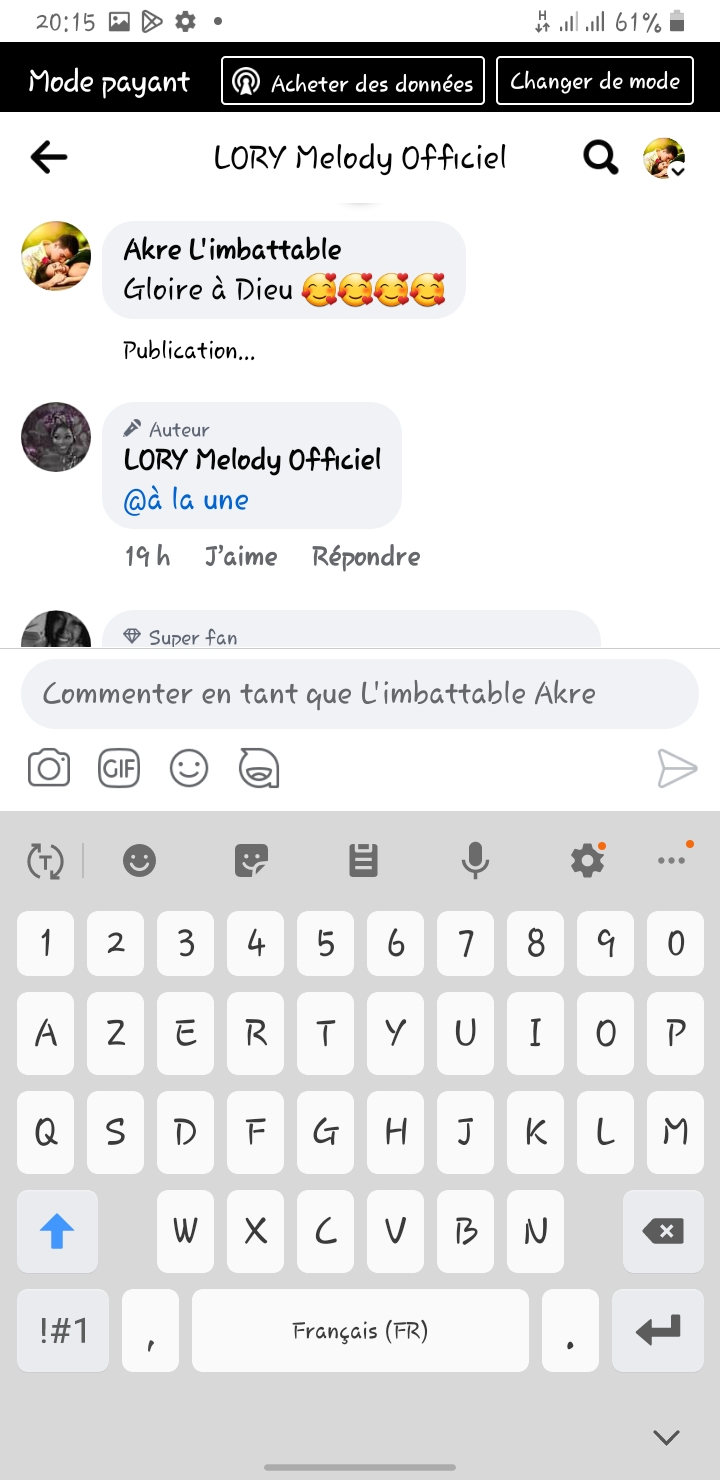Tap the Acheter des données button
This screenshot has width=720, height=1480.
pyautogui.click(x=353, y=81)
